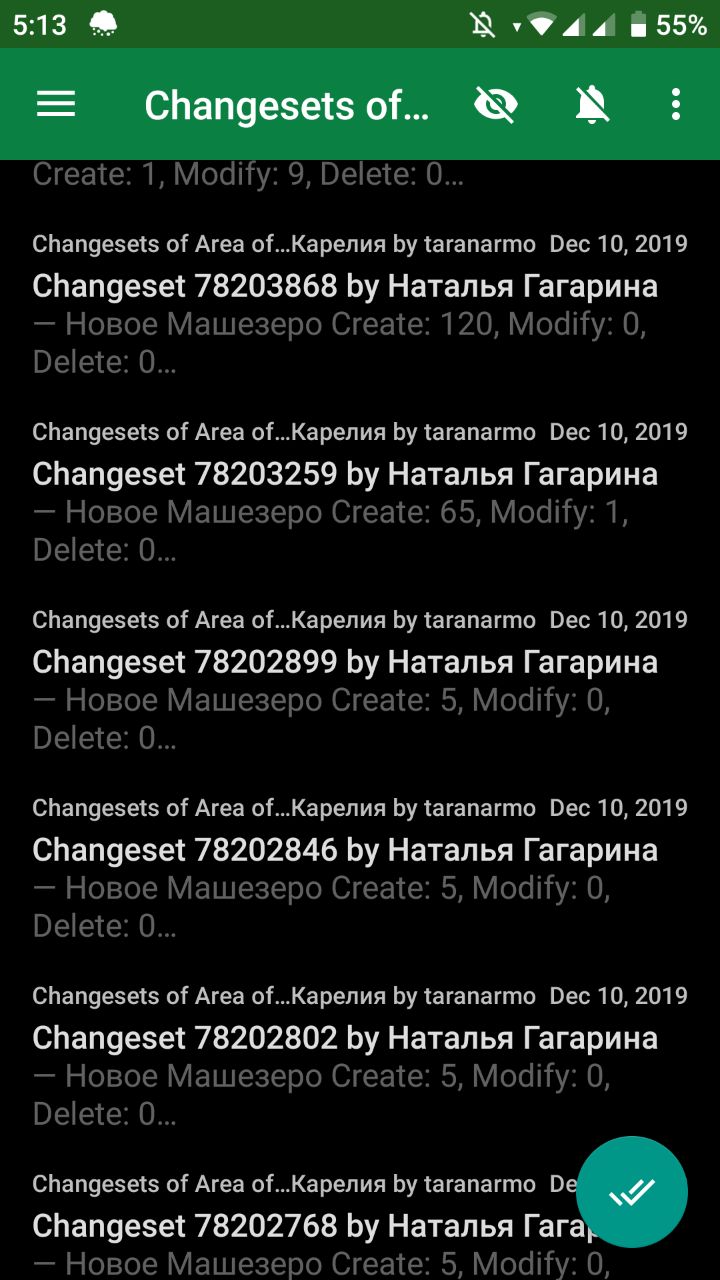Tap the muted notifications bell icon

(593, 104)
